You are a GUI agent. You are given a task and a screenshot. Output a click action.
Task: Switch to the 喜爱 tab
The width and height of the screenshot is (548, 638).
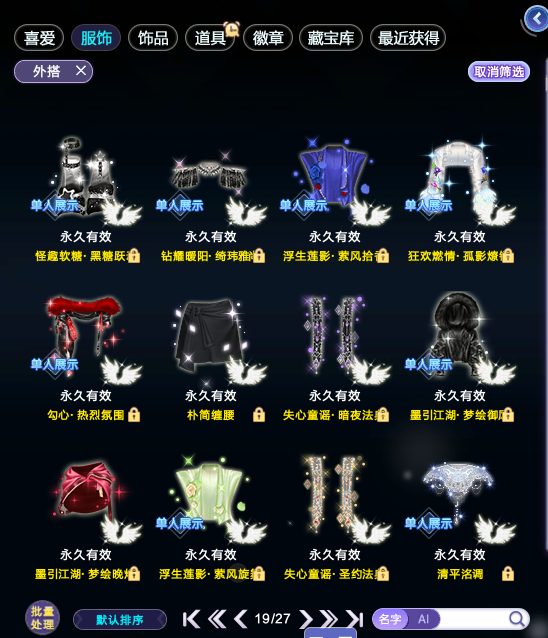(39, 38)
